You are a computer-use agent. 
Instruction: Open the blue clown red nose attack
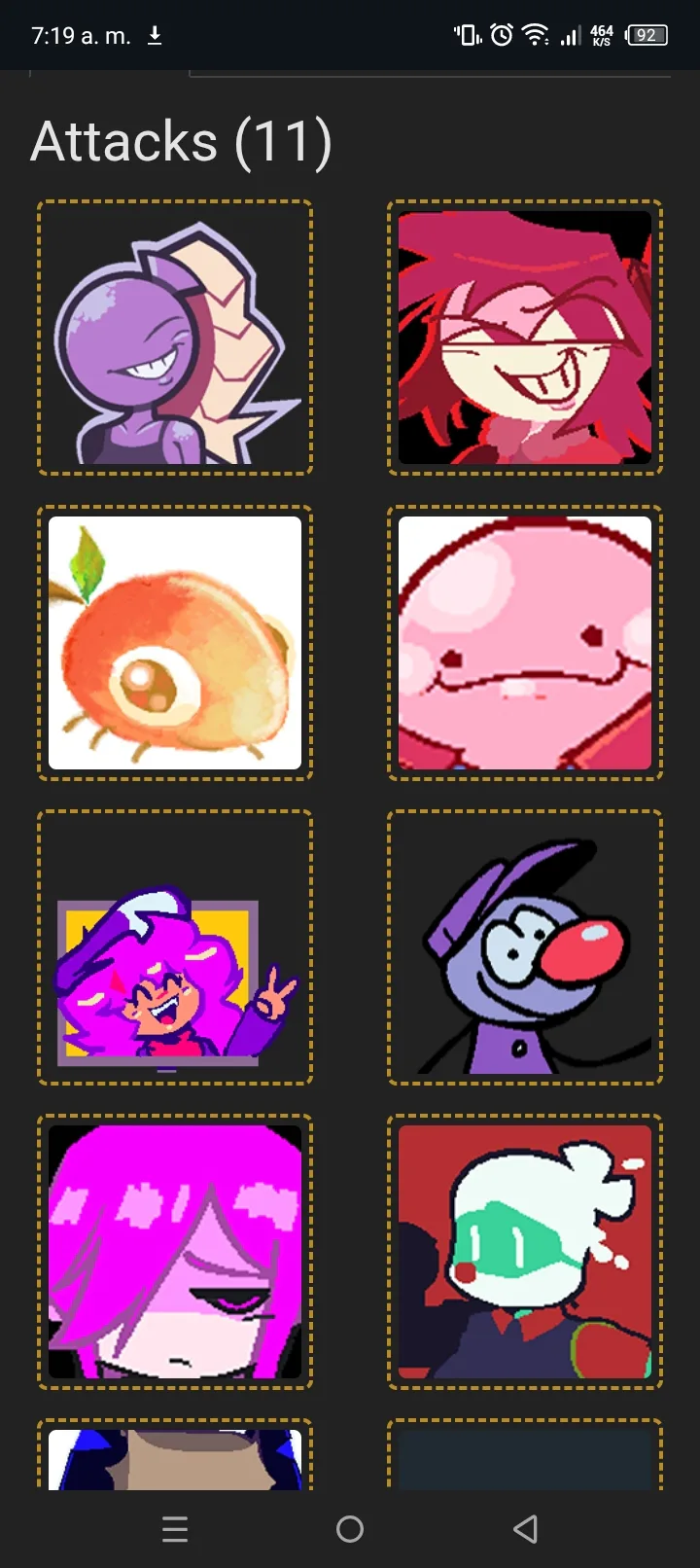(x=525, y=947)
